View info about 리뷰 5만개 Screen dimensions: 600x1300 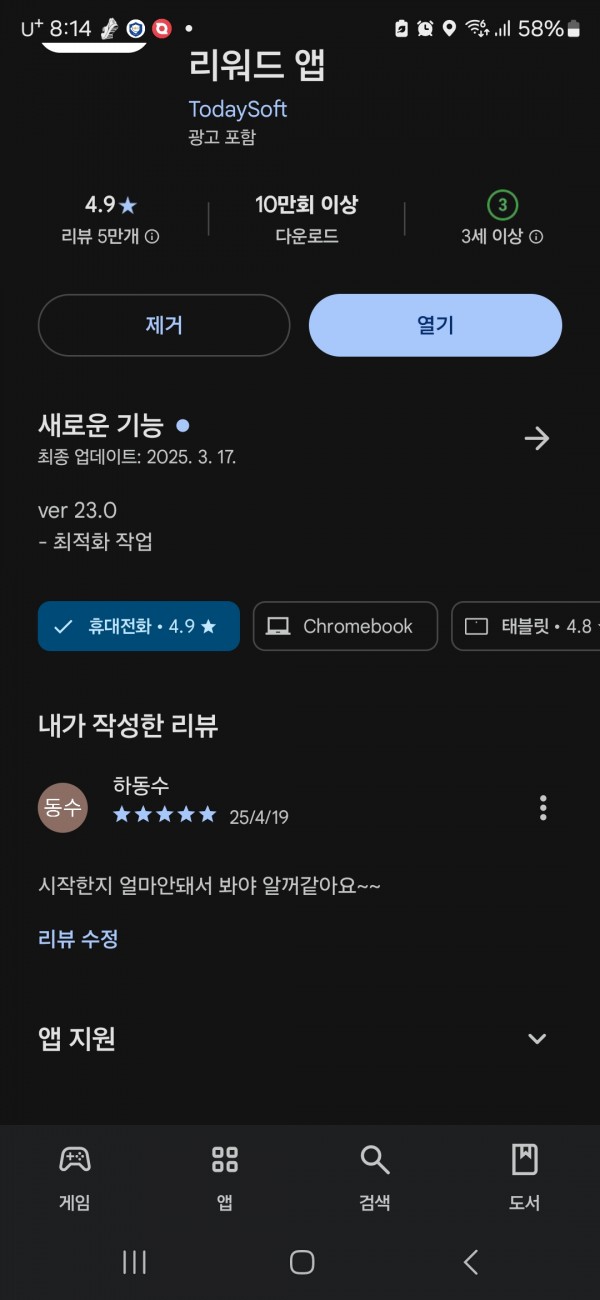(152, 237)
